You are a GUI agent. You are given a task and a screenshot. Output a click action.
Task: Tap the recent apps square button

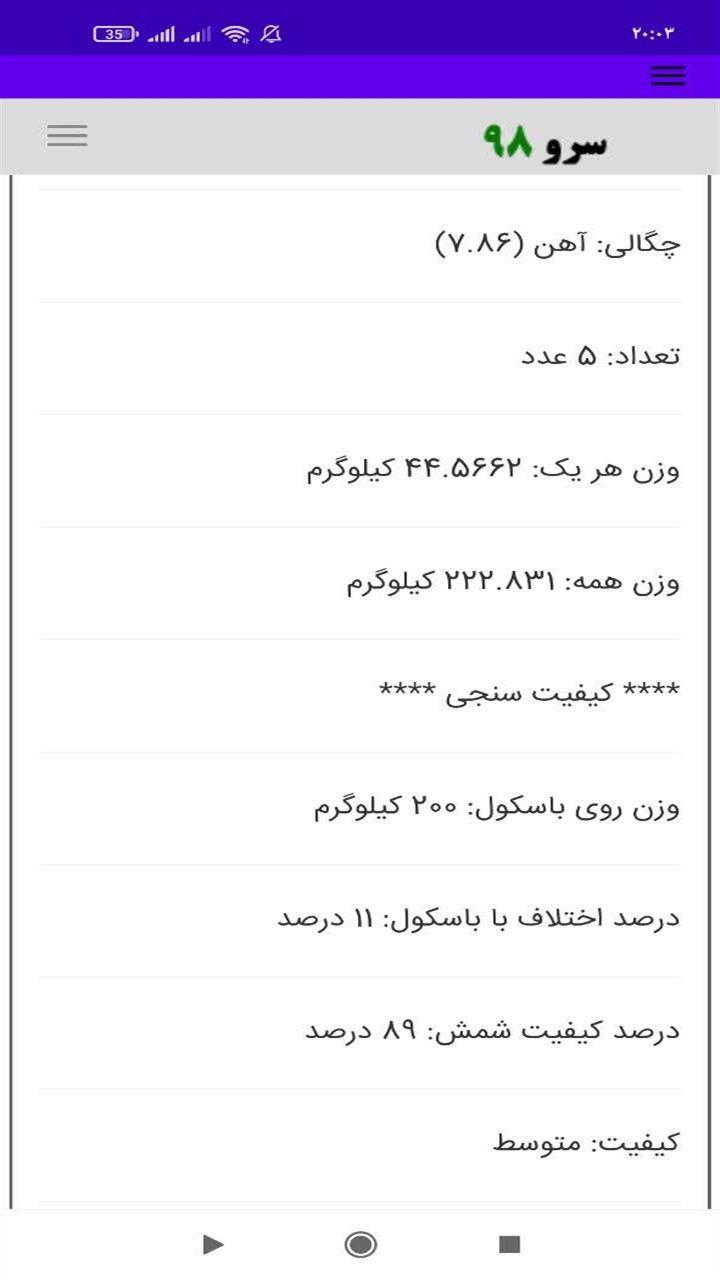(x=510, y=1245)
